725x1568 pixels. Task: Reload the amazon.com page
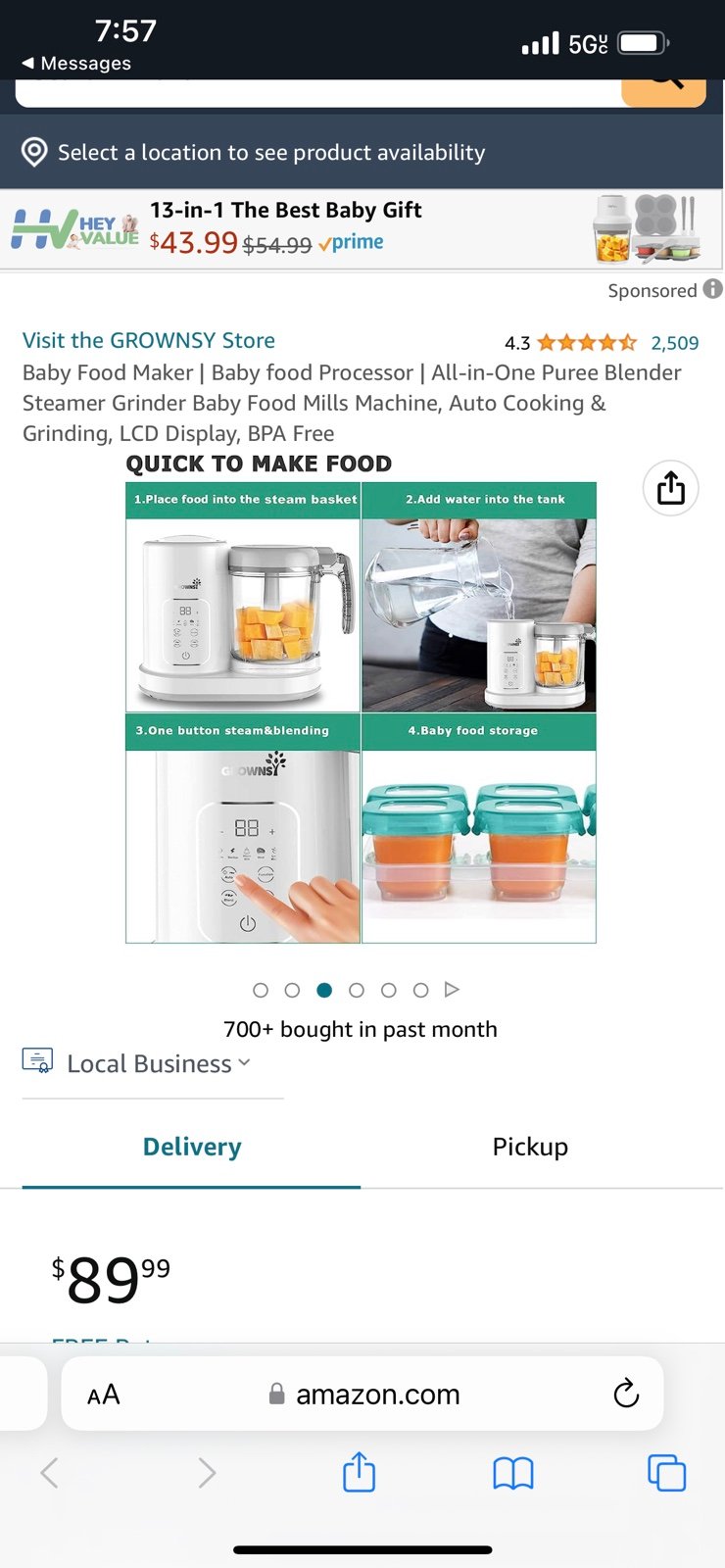point(626,1394)
